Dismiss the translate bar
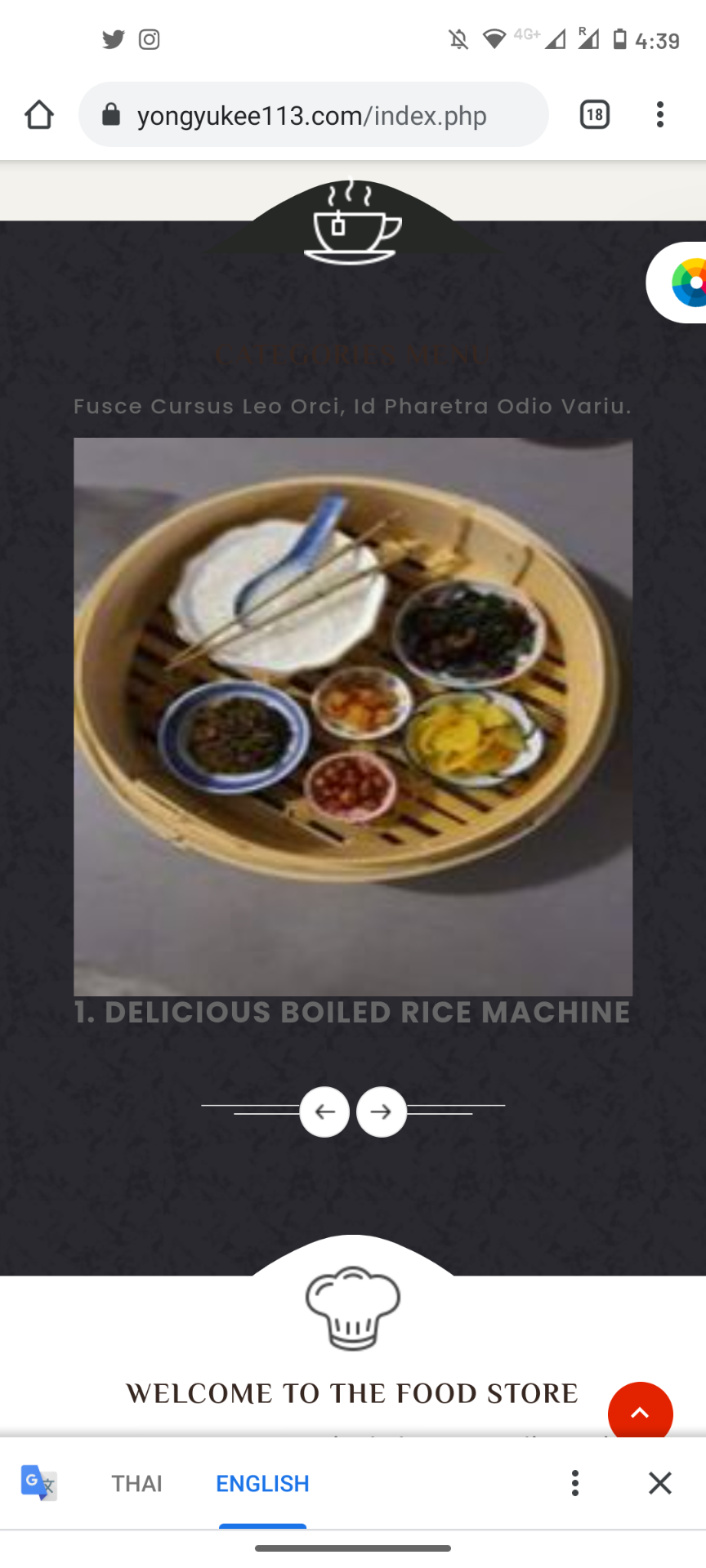The width and height of the screenshot is (706, 1568). point(659,1483)
